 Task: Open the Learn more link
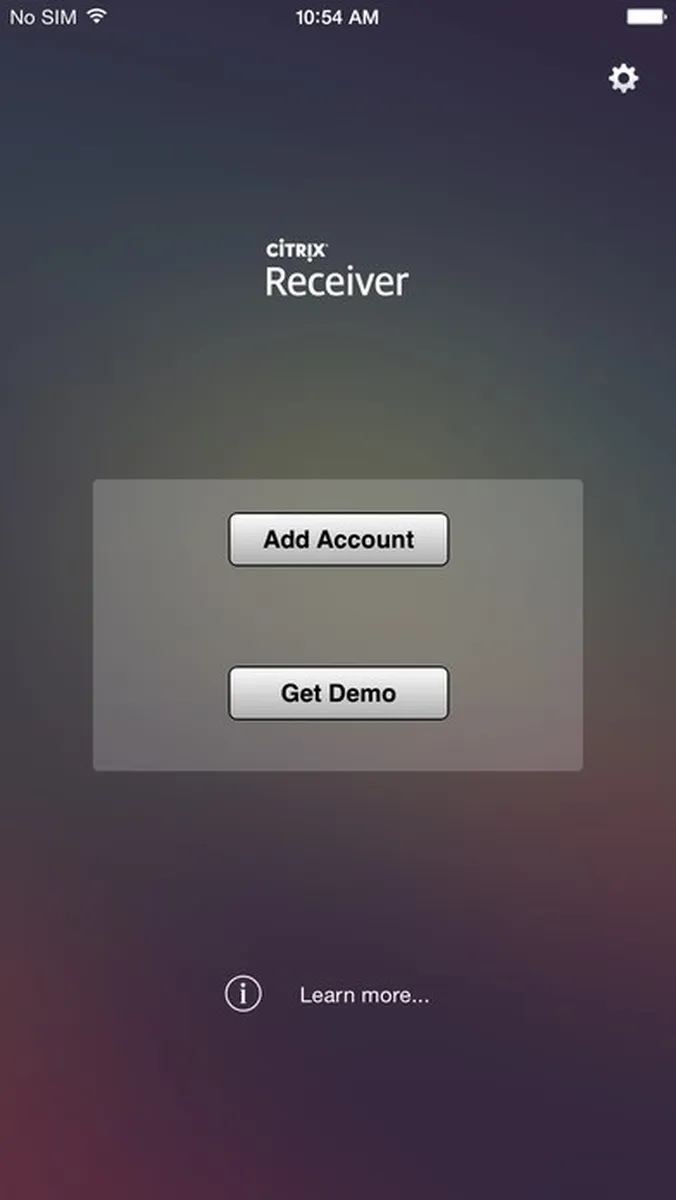[364, 995]
